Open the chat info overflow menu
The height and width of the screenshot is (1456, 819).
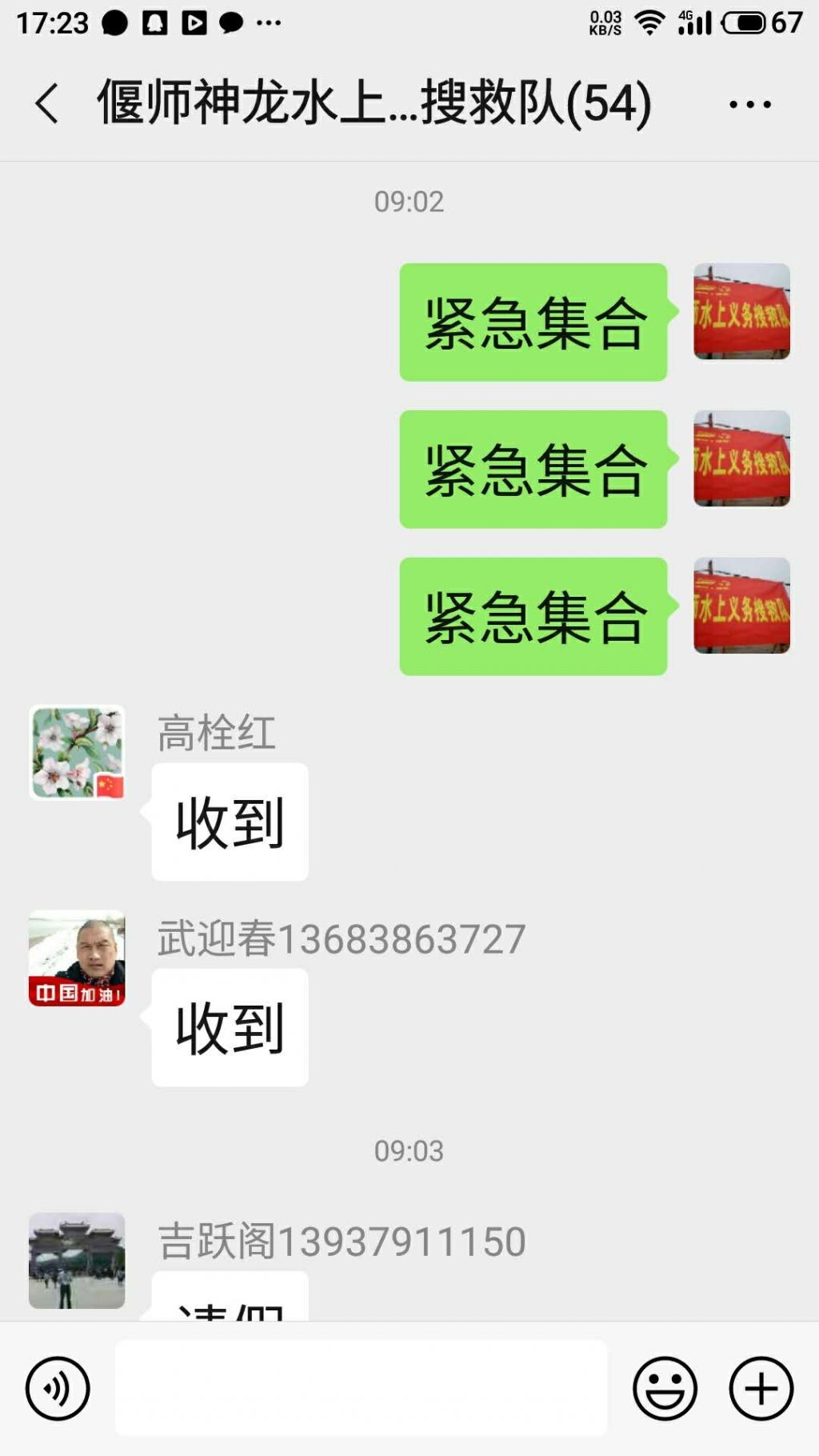click(749, 104)
